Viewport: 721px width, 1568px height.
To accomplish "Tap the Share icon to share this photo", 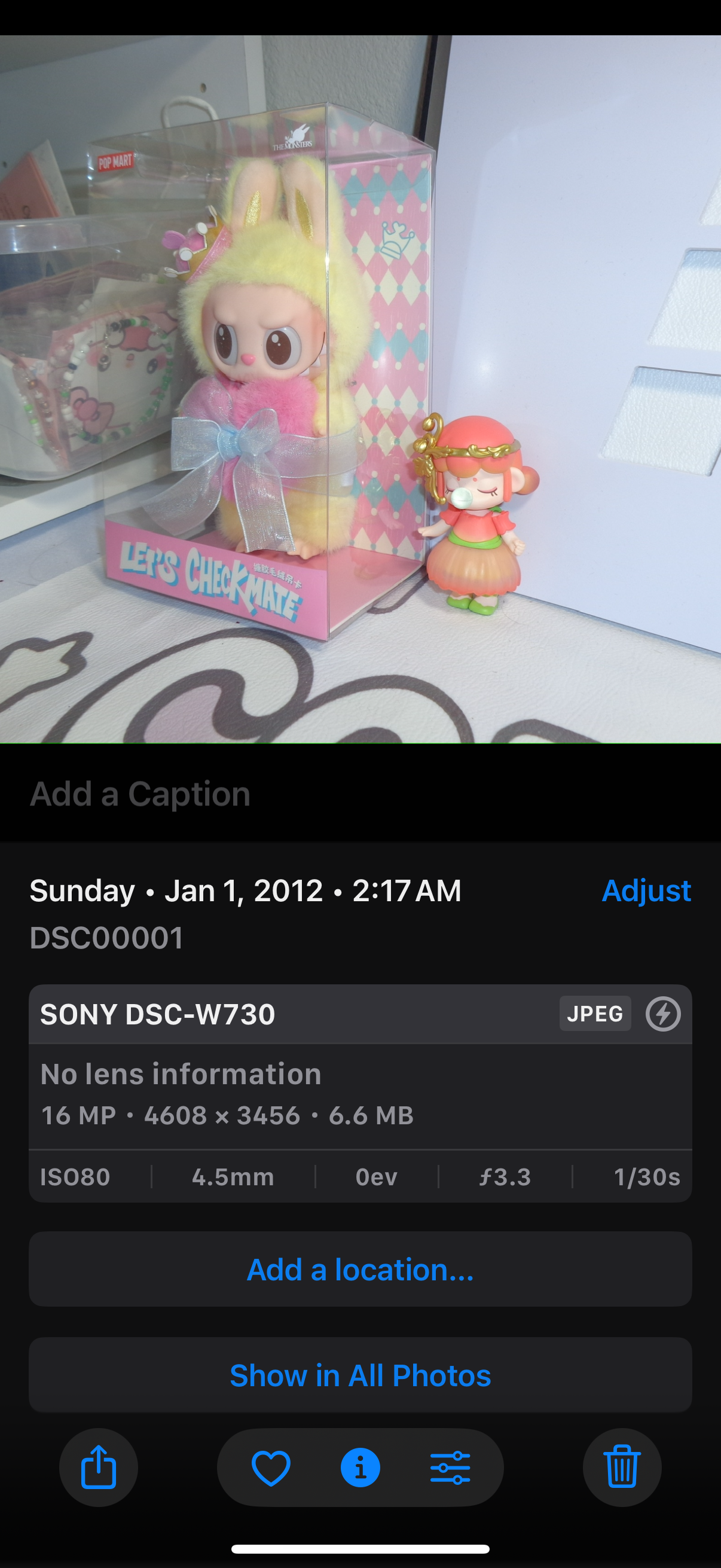I will [99, 1468].
